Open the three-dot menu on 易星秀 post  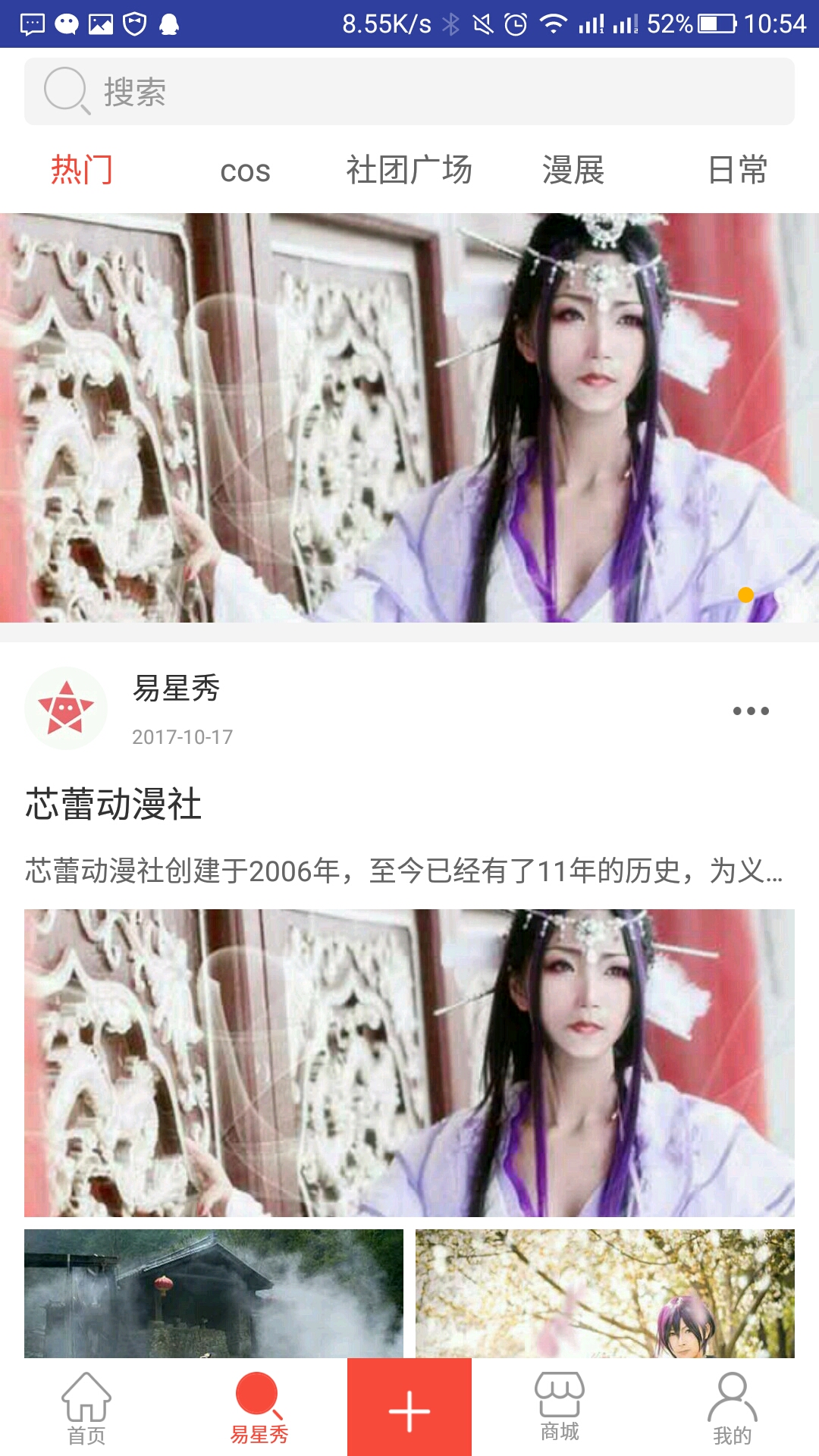pos(751,711)
